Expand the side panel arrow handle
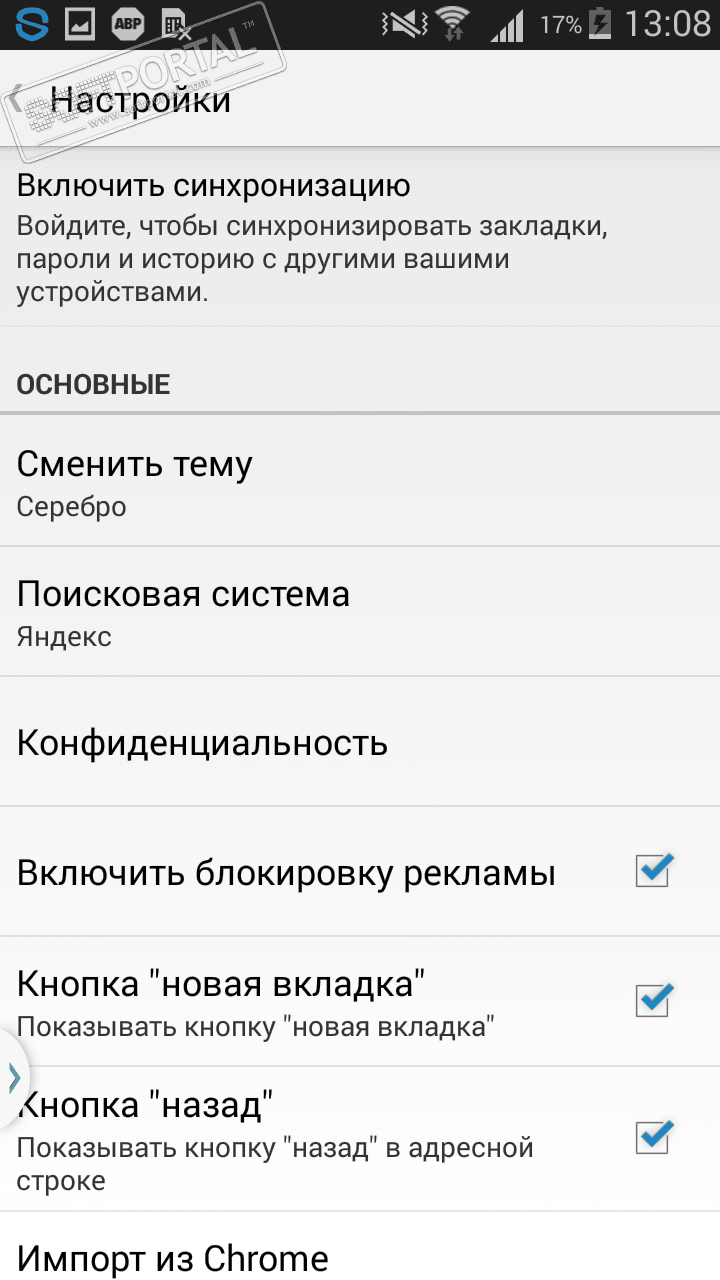 (13, 1077)
